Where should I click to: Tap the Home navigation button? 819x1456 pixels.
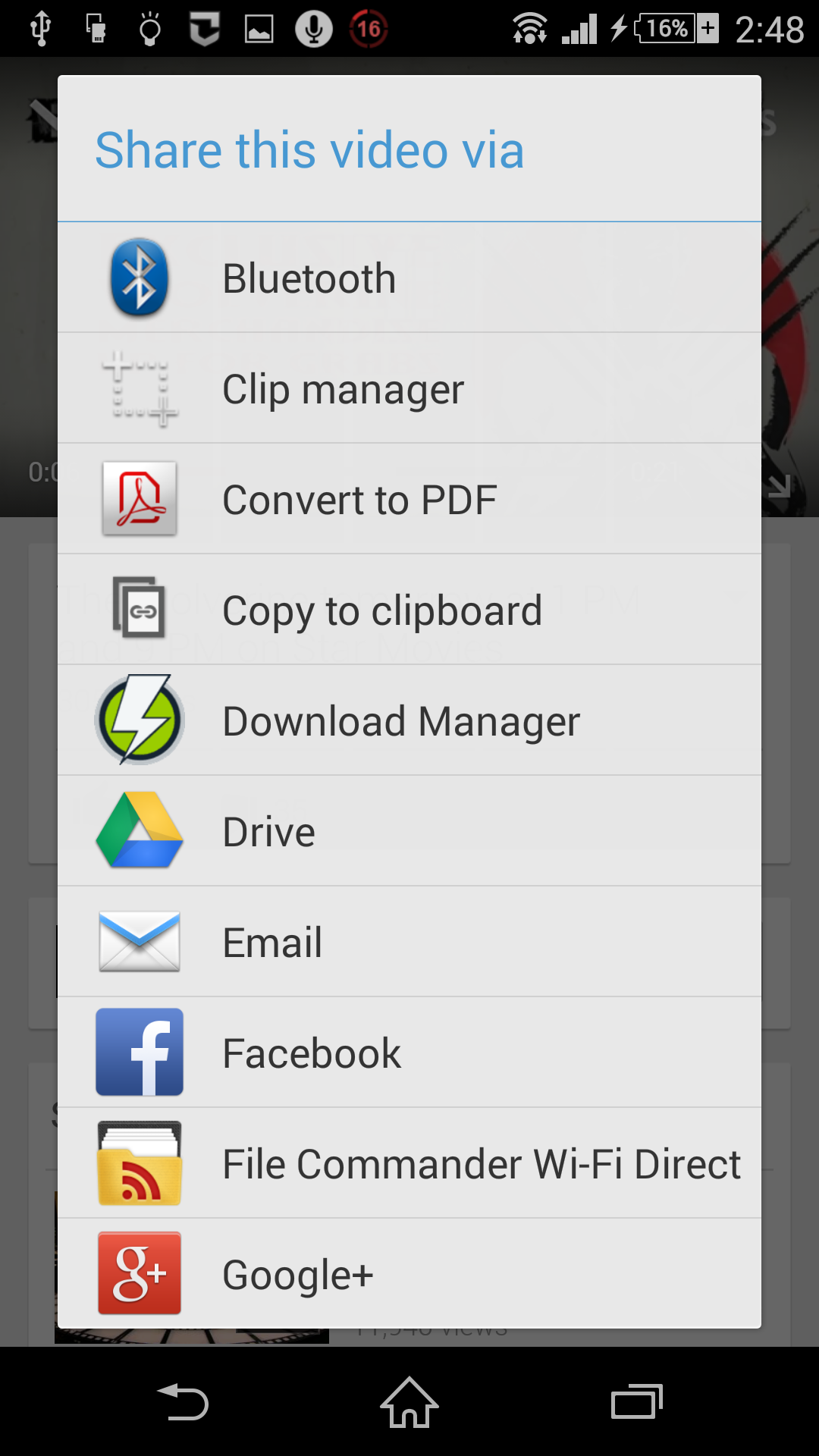408,1402
